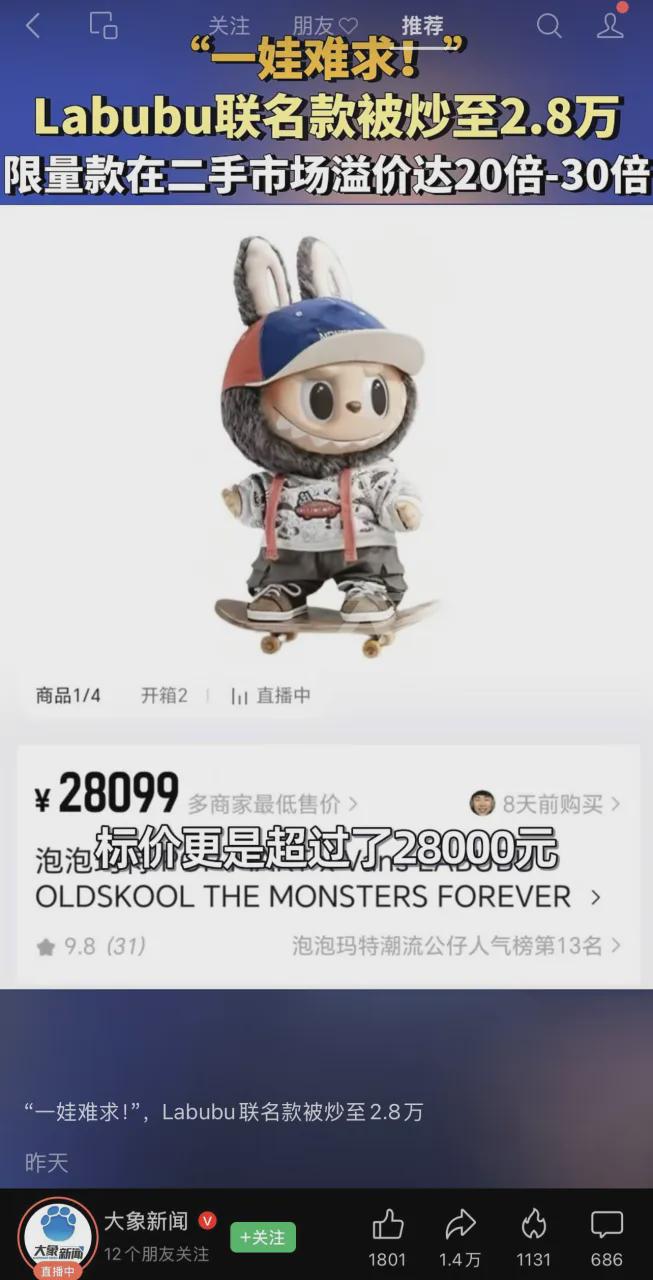Like this video with thumbs-up
Image resolution: width=653 pixels, height=1280 pixels.
(387, 1225)
